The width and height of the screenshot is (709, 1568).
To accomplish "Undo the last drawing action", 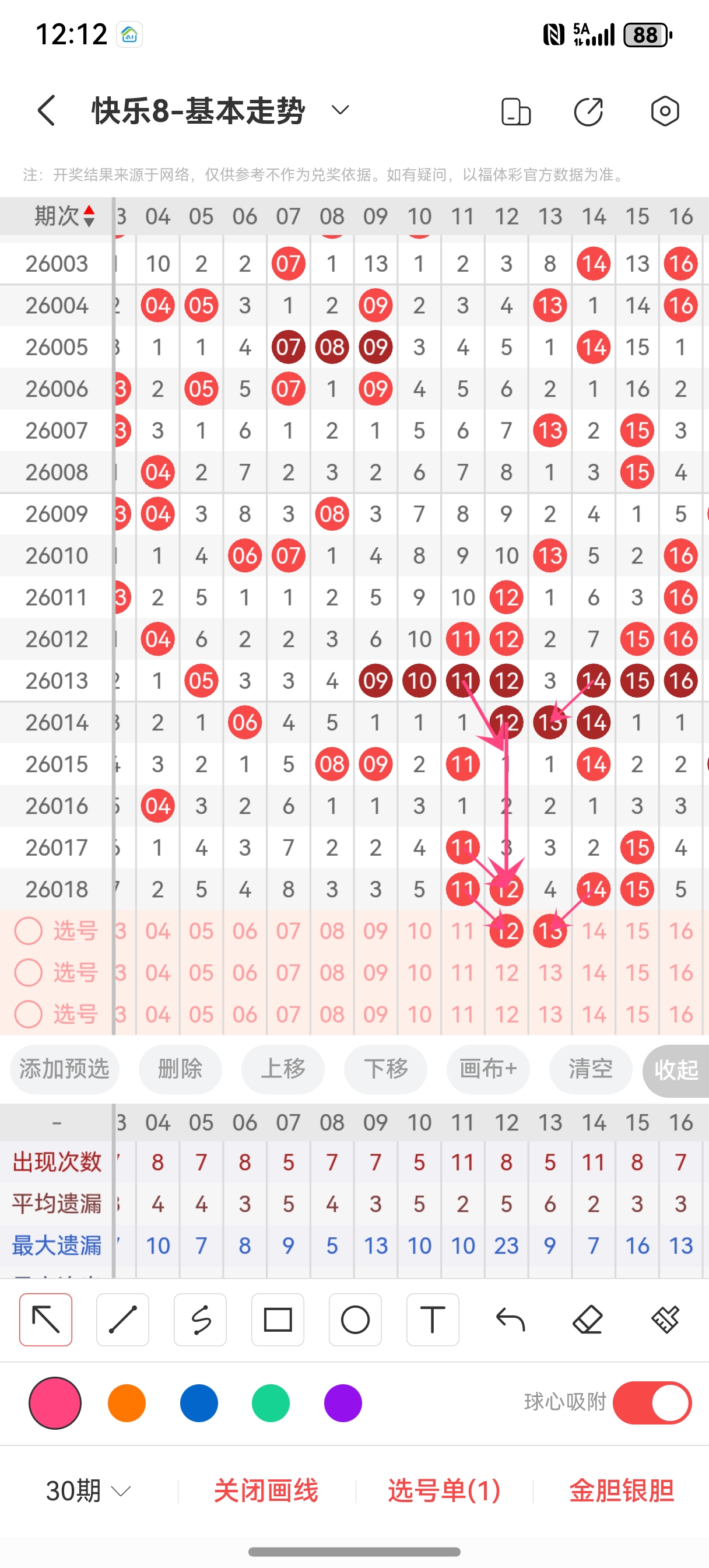I will pyautogui.click(x=510, y=1319).
